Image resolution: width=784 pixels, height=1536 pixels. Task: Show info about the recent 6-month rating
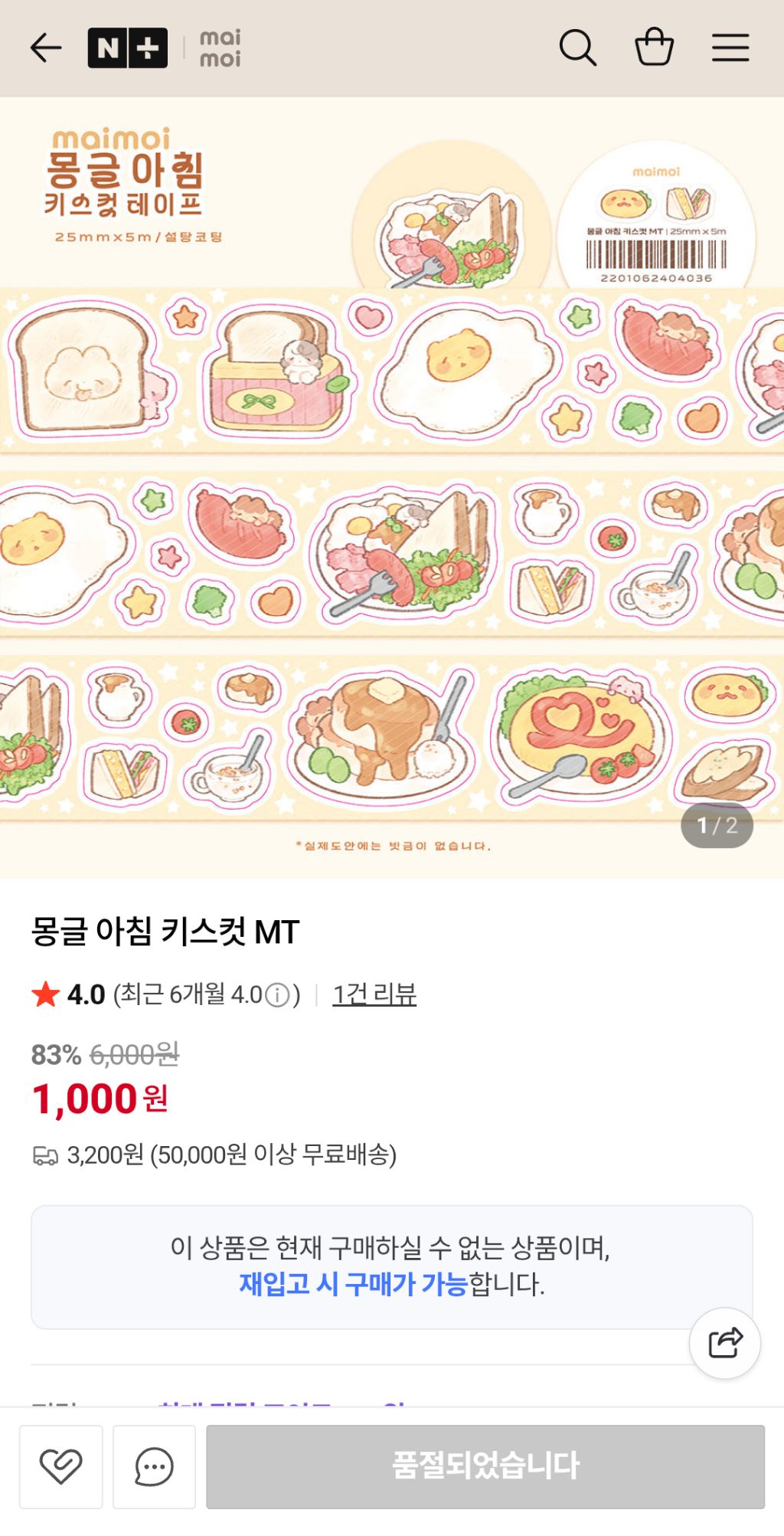point(277,995)
